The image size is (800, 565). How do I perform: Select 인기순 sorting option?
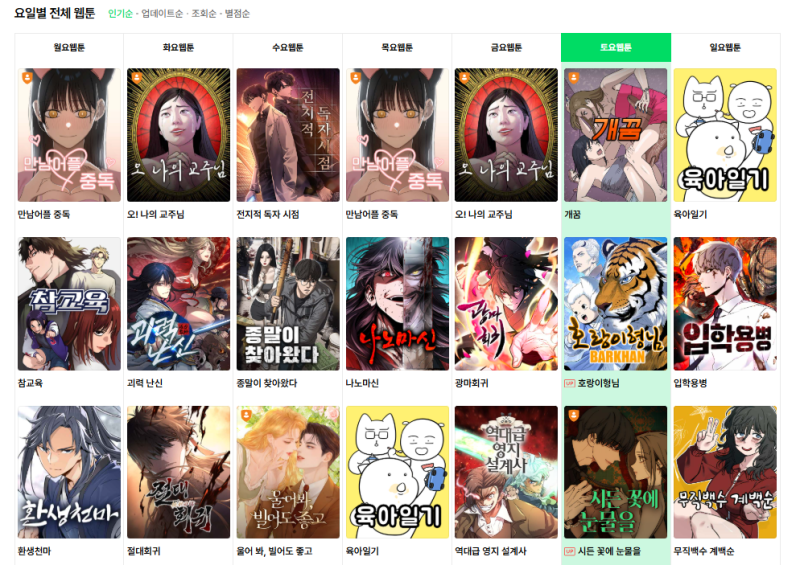tap(121, 14)
